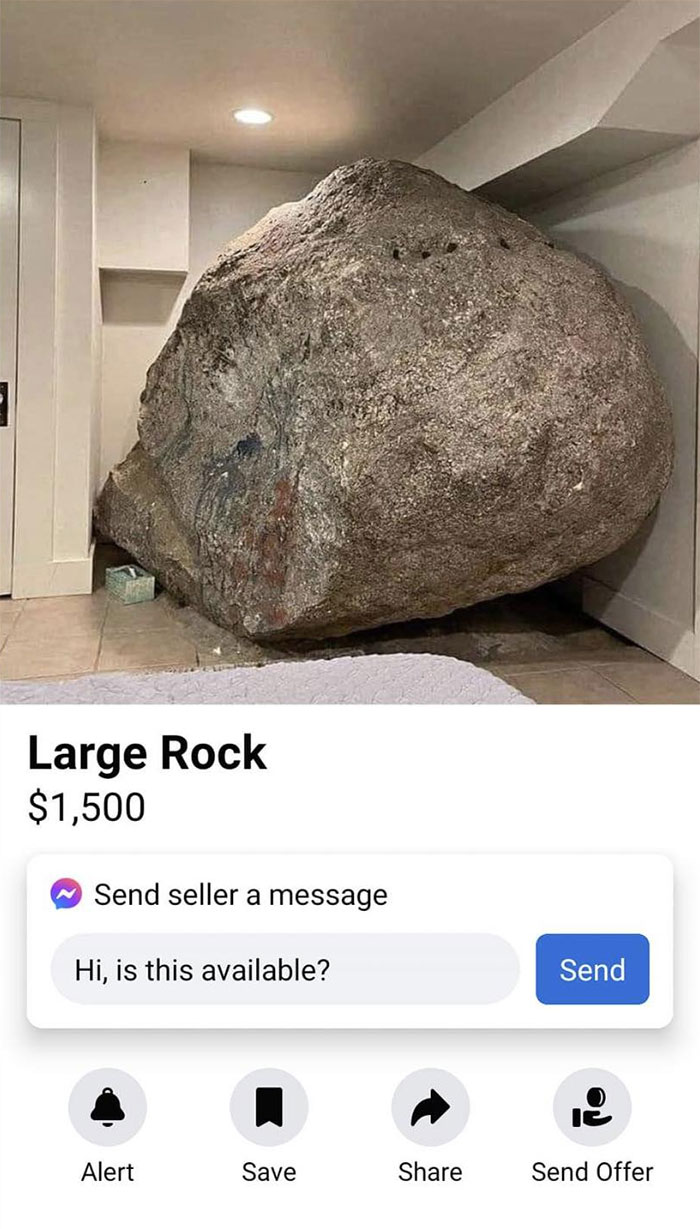The width and height of the screenshot is (700, 1229).
Task: Share this Marketplace listing
Action: coord(430,1107)
